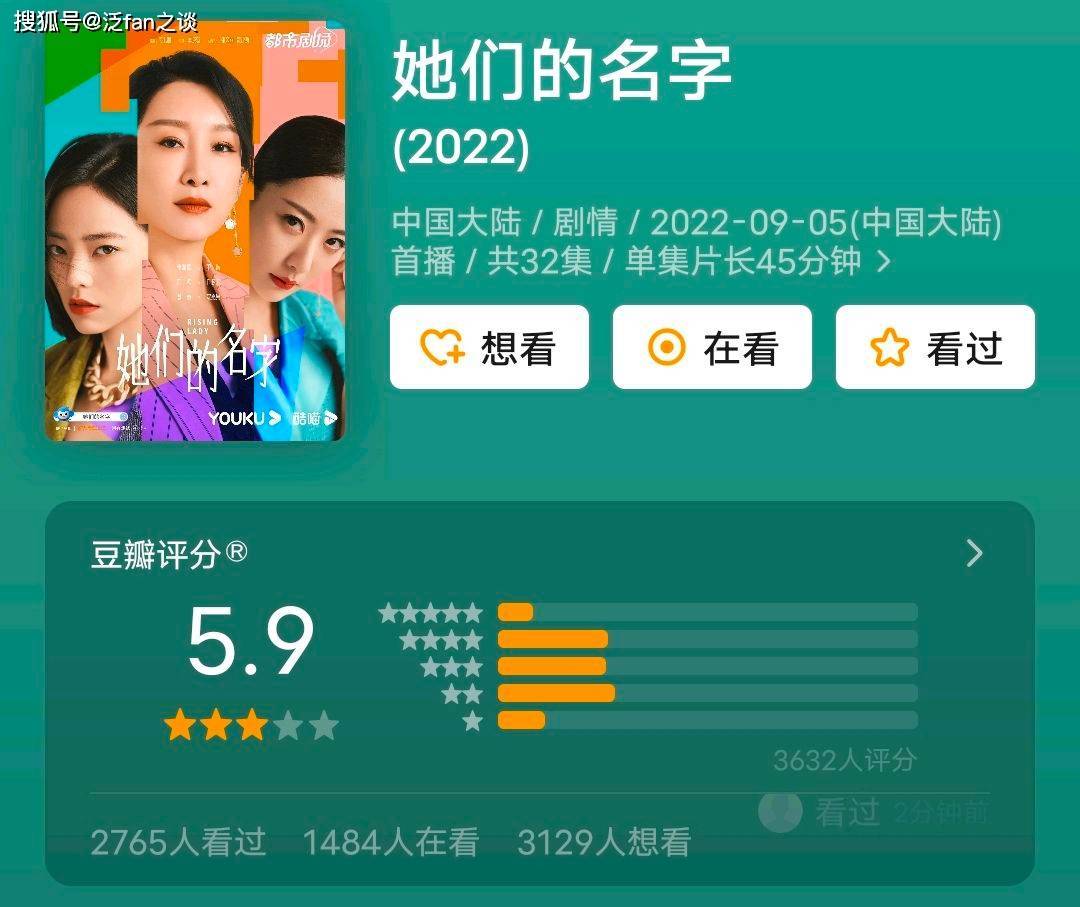The height and width of the screenshot is (907, 1080).
Task: Expand the show info details chevron
Action: point(883,262)
